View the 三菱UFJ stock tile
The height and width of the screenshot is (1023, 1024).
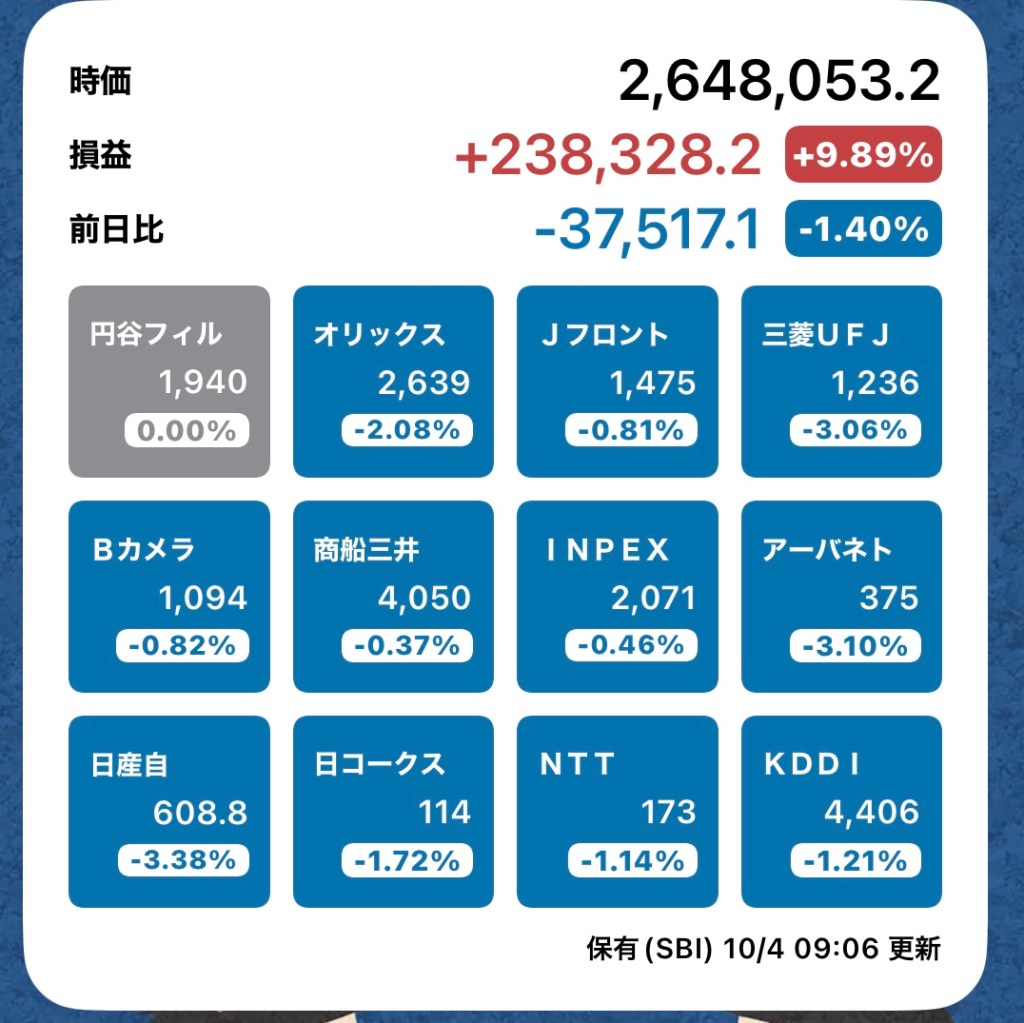coord(841,382)
